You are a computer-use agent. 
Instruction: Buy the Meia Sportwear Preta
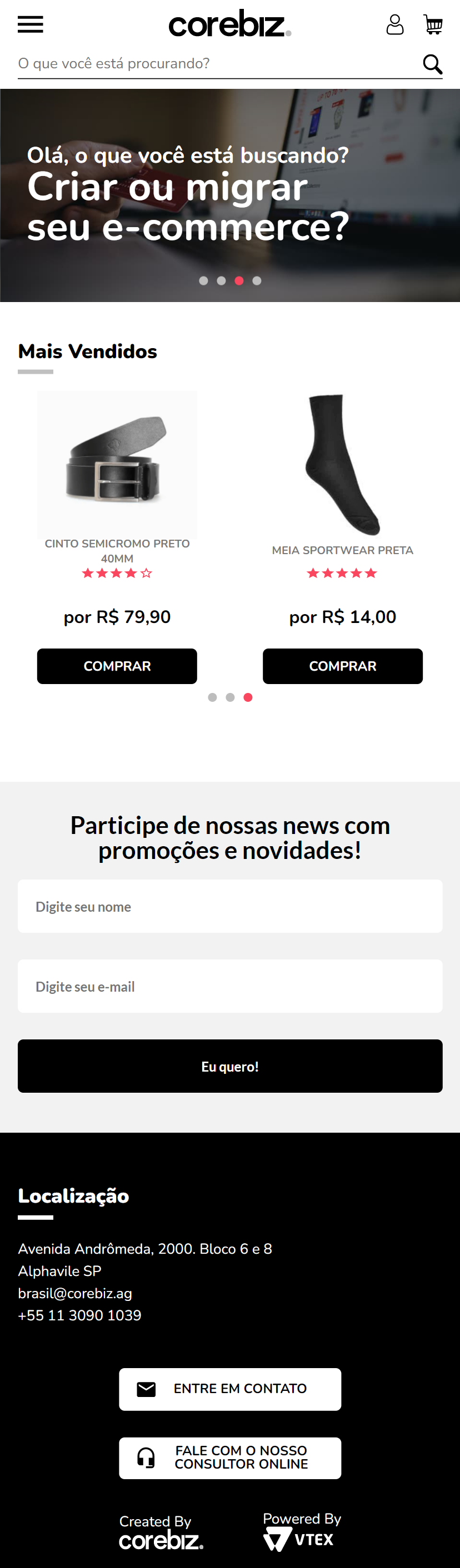point(342,666)
